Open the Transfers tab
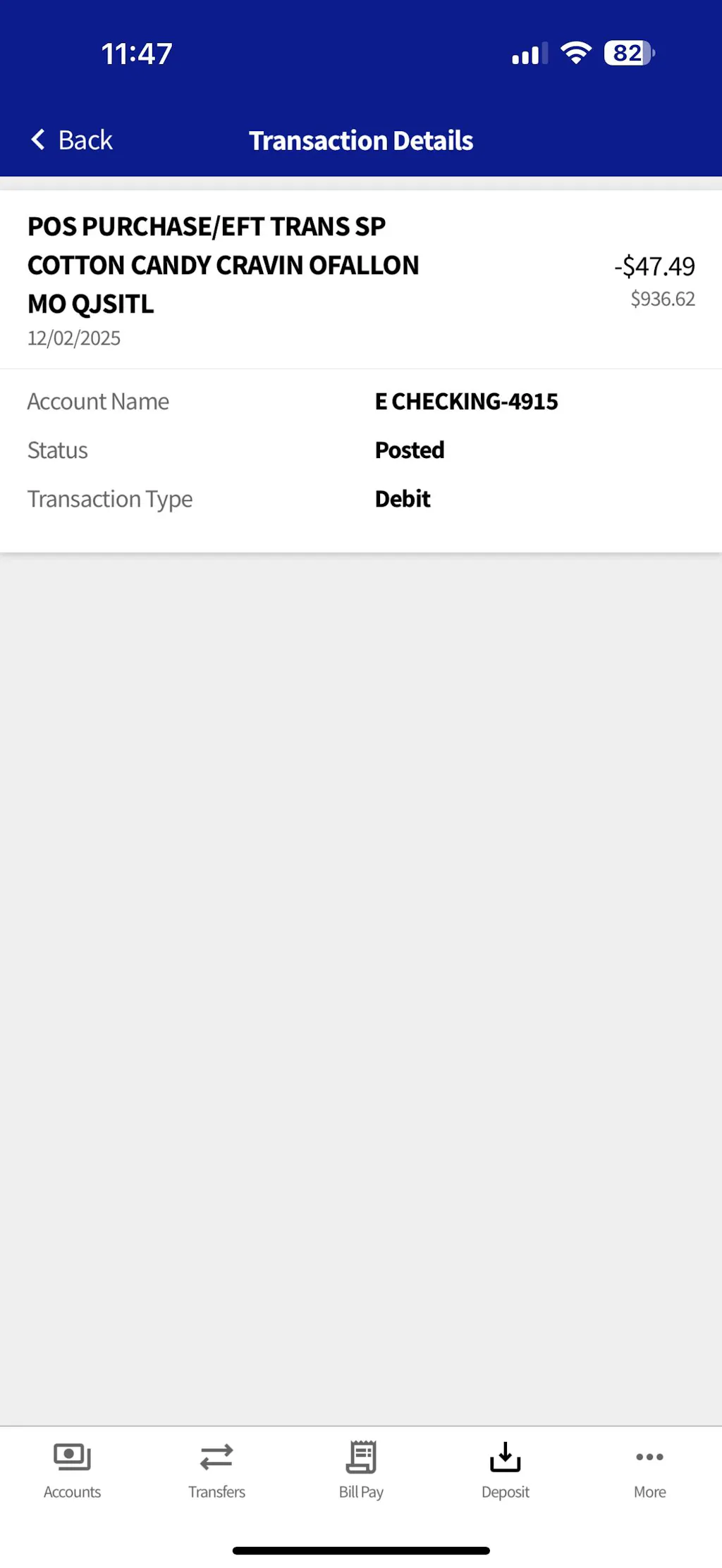Screen dimensions: 722x1568 (x=216, y=1469)
